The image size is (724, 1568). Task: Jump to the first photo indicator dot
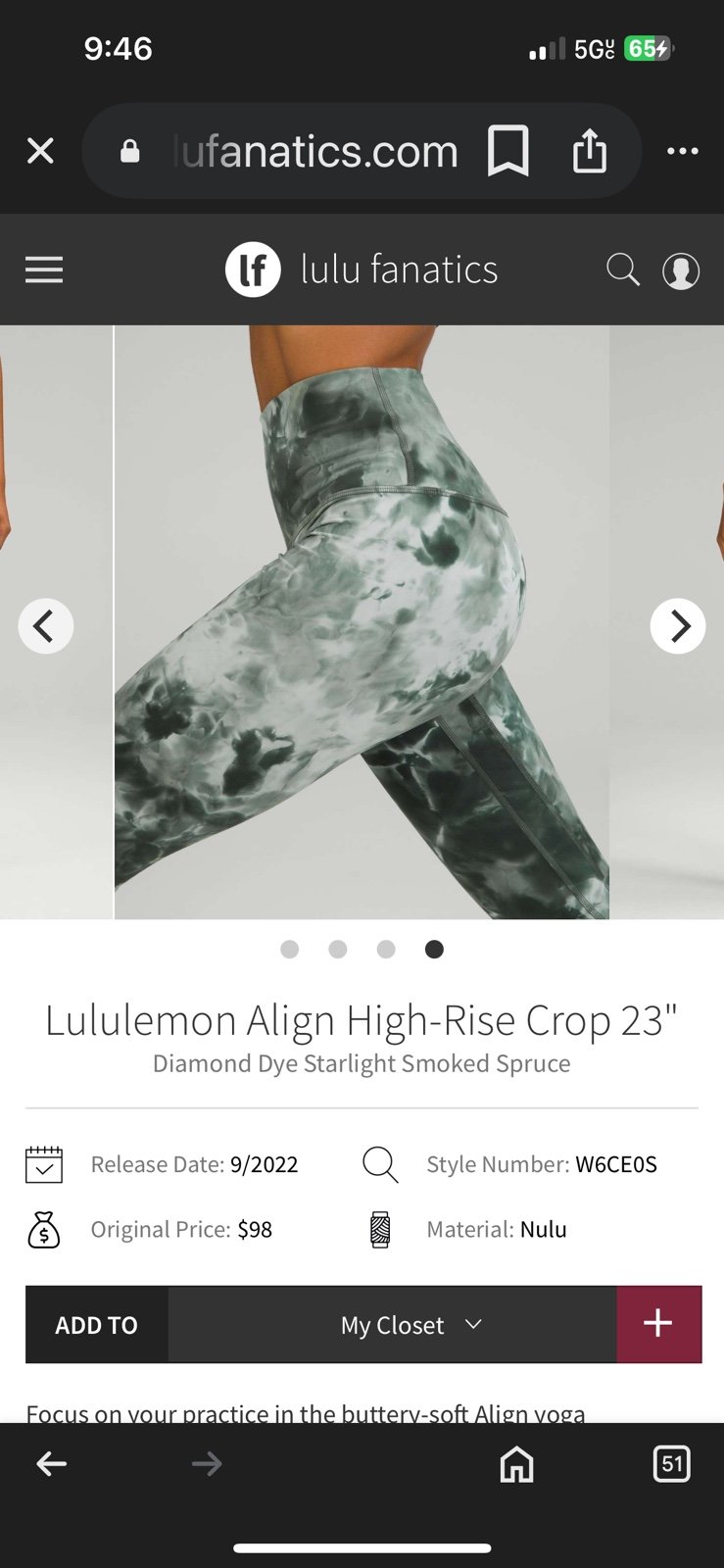coord(289,949)
